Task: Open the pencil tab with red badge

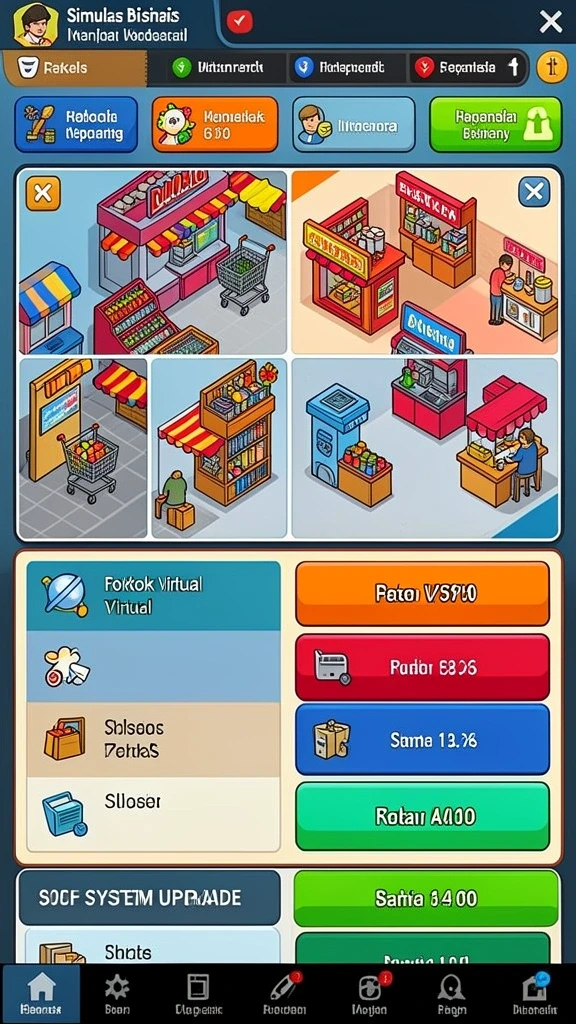Action: click(285, 993)
